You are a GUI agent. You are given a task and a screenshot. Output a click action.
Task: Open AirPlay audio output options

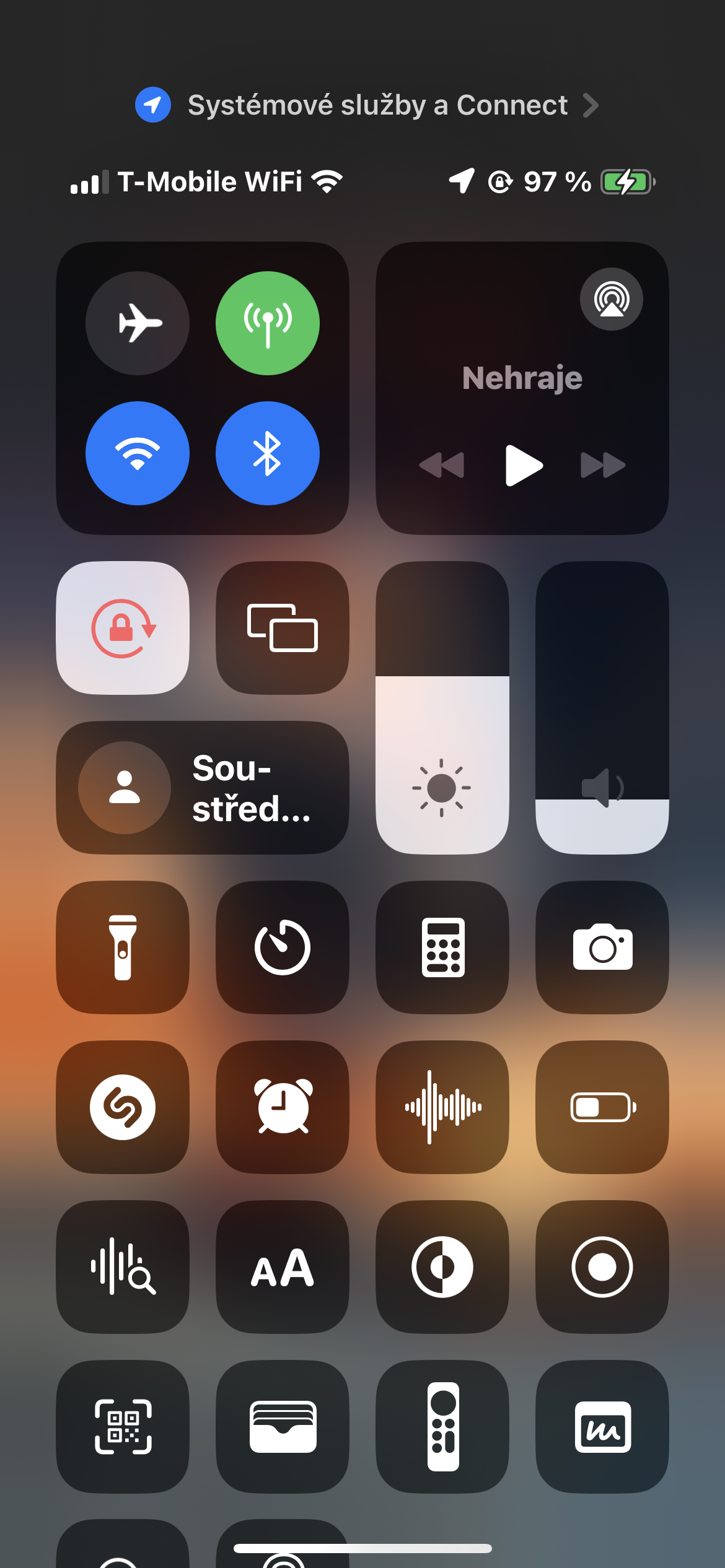pyautogui.click(x=611, y=300)
